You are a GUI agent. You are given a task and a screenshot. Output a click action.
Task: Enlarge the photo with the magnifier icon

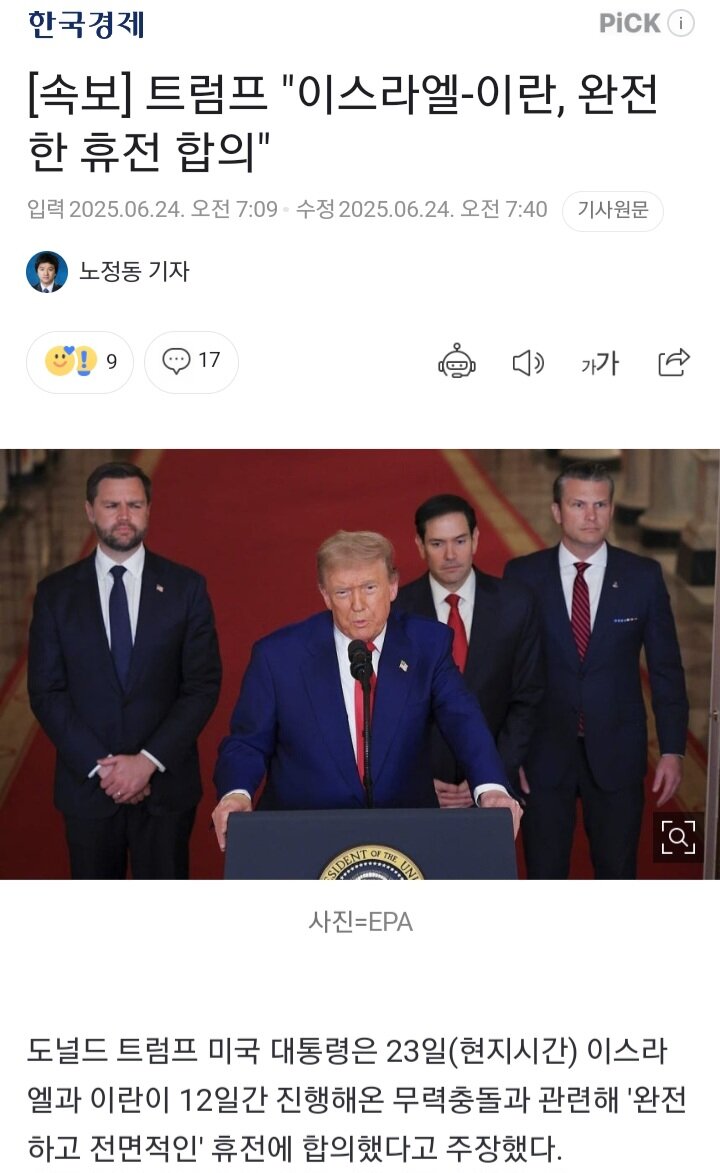678,837
